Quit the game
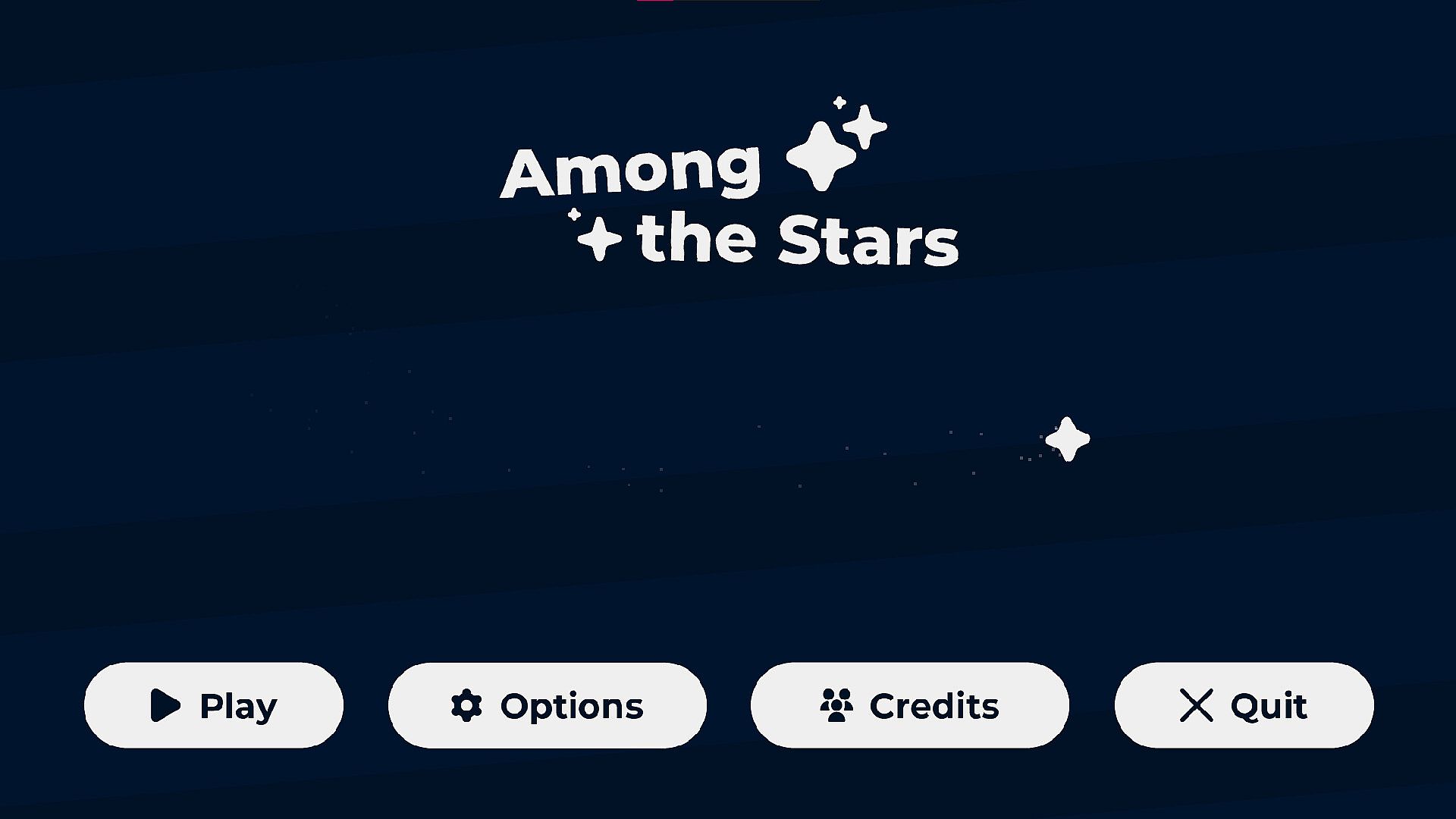 (x=1244, y=705)
